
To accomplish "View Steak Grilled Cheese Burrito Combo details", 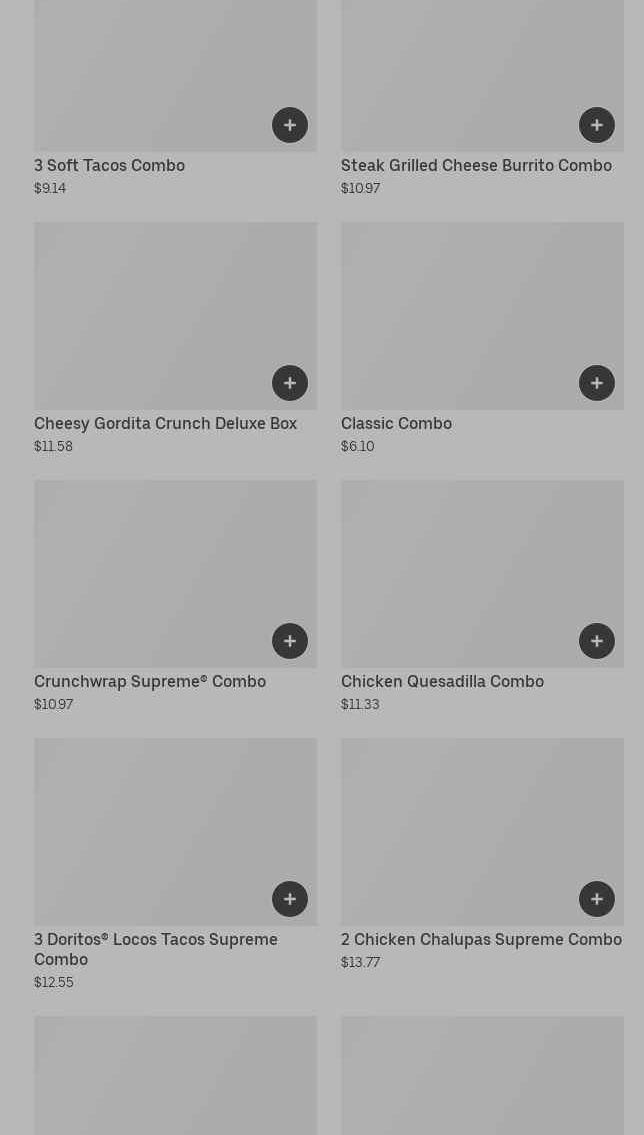I will 475,166.
